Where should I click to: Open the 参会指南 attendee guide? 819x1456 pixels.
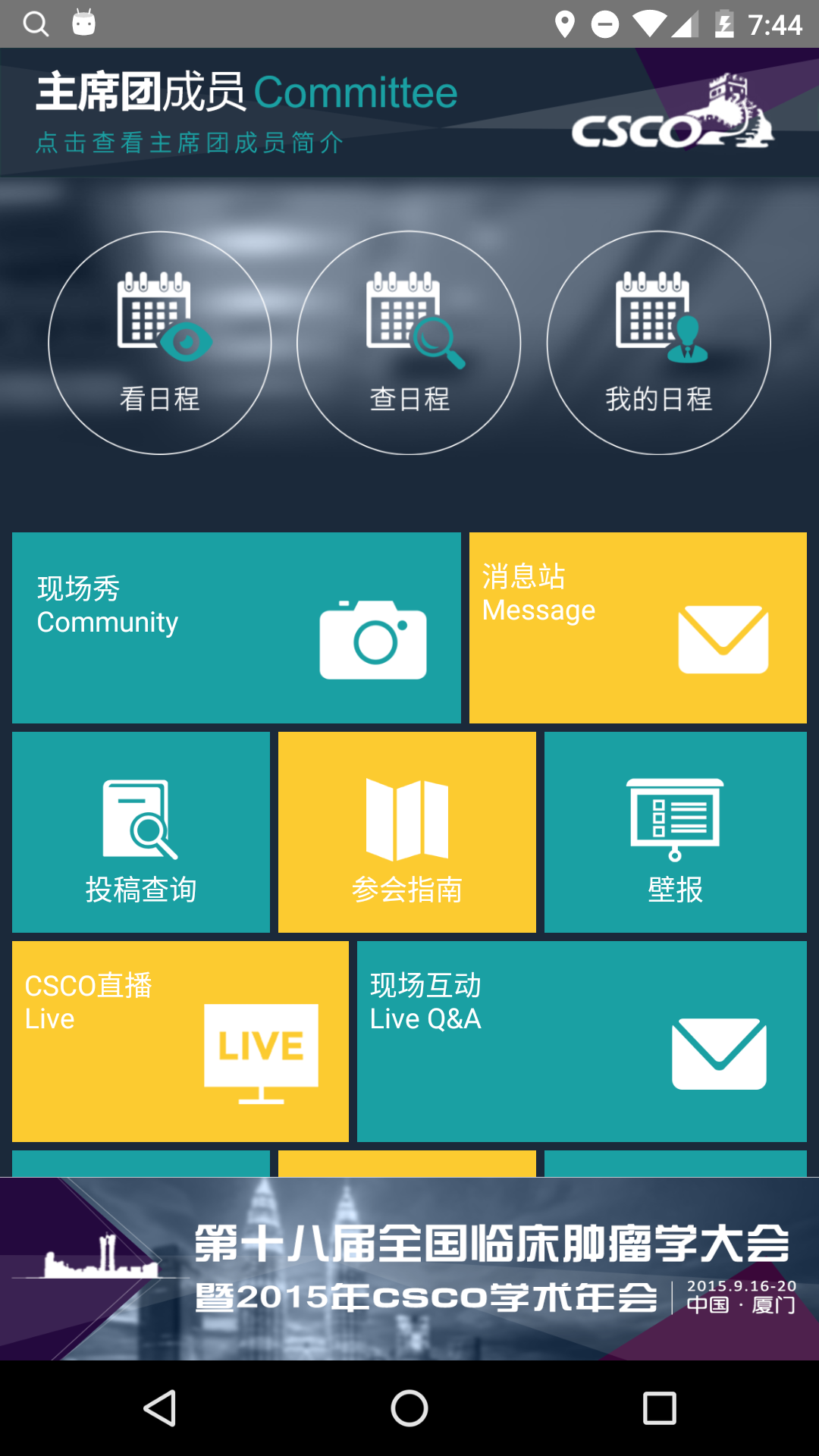[407, 832]
